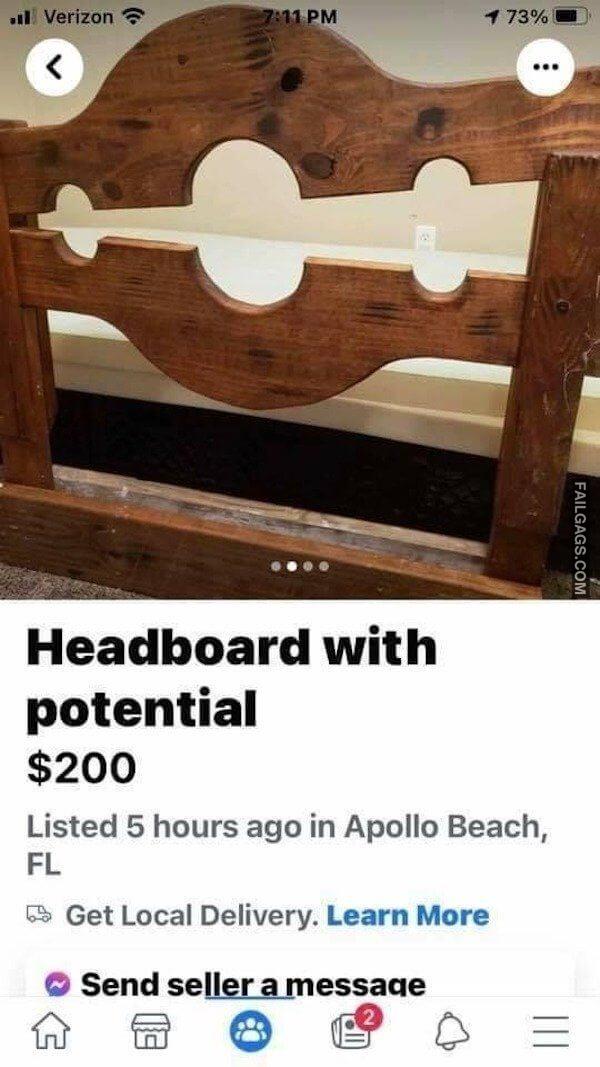
Task: Open the three-dot more options menu
Action: click(x=543, y=69)
